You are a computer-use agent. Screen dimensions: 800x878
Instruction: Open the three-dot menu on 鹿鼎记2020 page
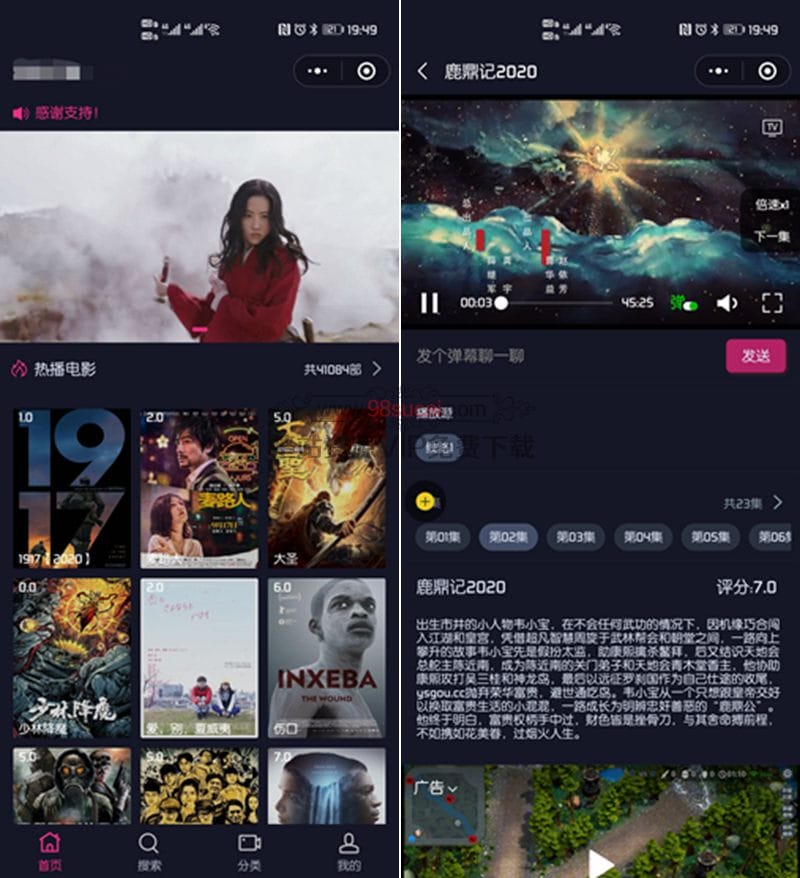click(717, 72)
